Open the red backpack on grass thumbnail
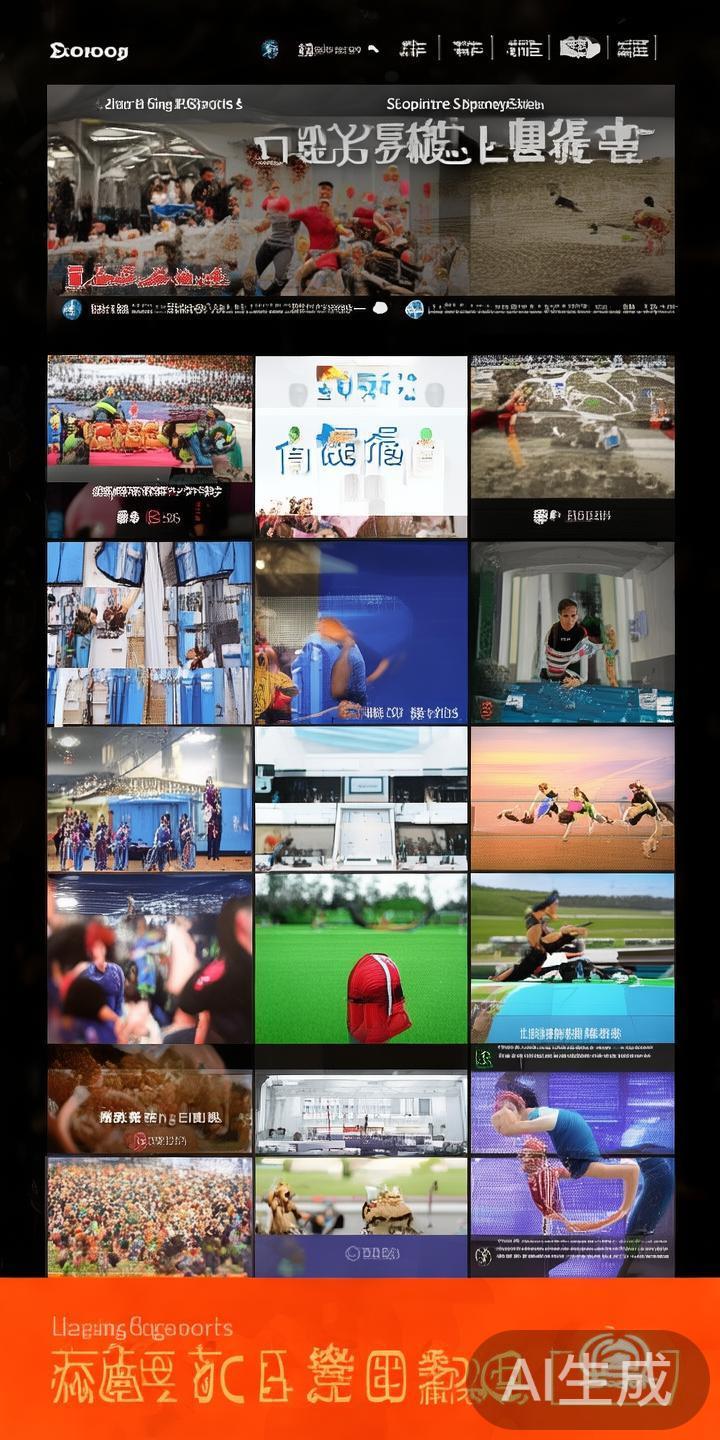This screenshot has height=1440, width=720. point(360,958)
